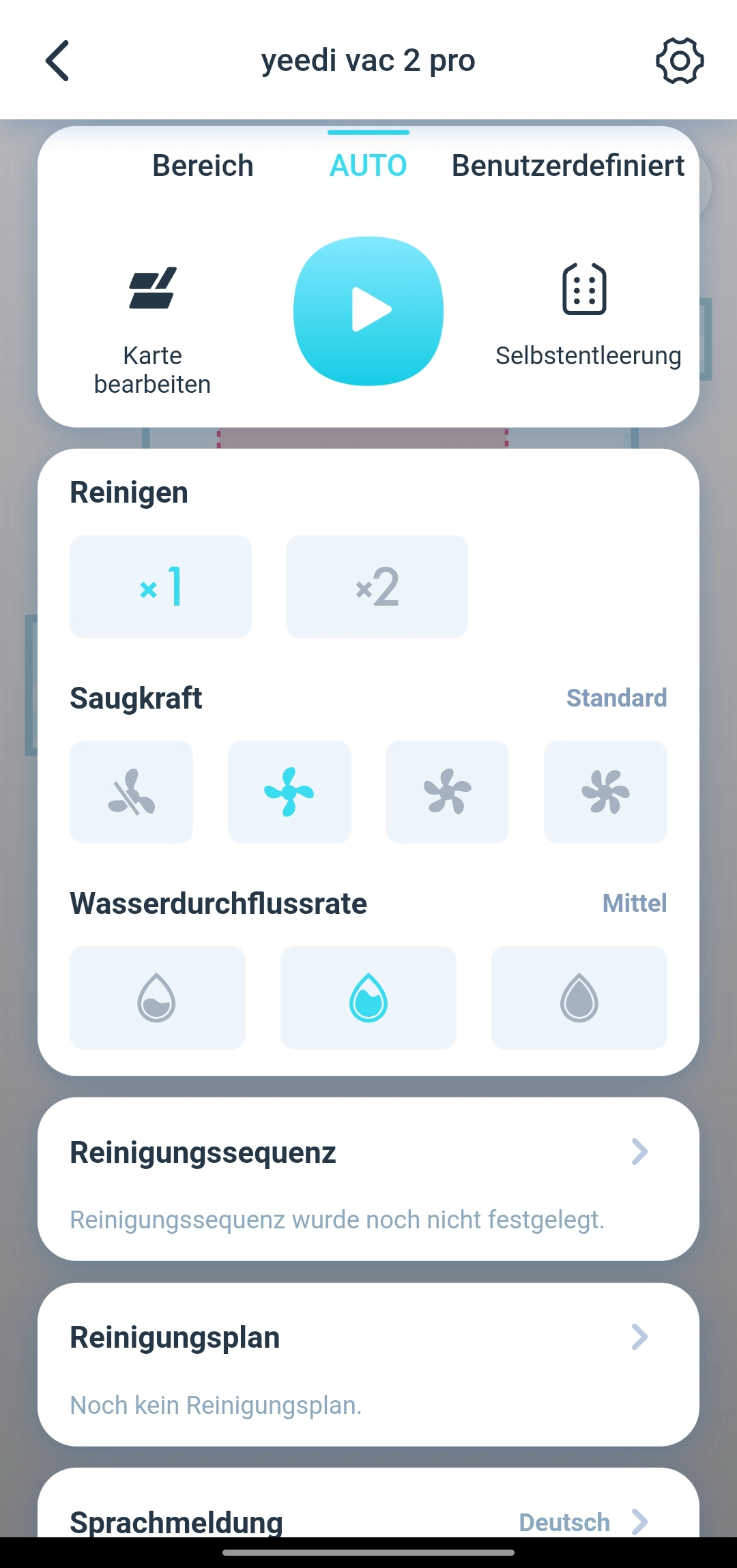Set water flow to the low droplet
Screen dimensions: 737x1568
157,997
